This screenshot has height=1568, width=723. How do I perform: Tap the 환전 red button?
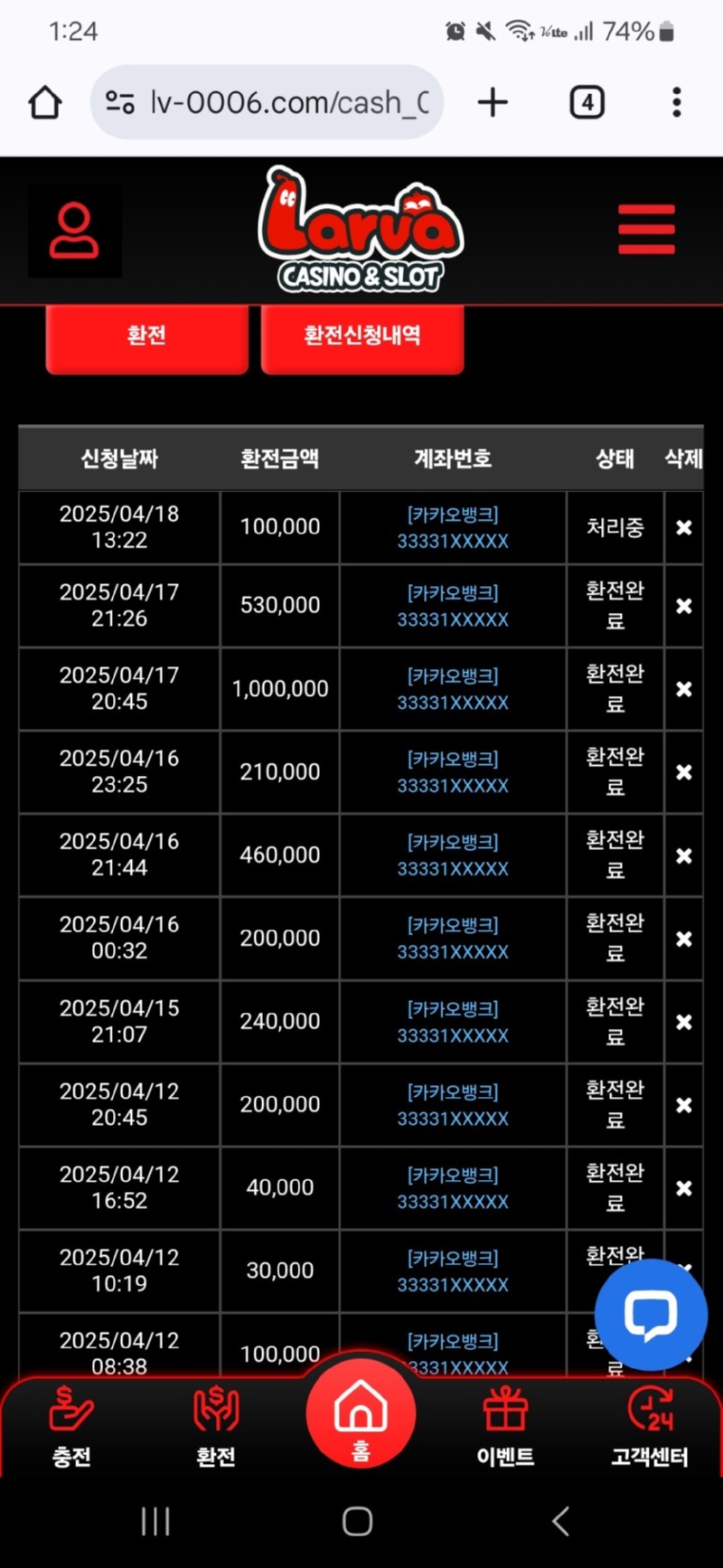(x=146, y=336)
